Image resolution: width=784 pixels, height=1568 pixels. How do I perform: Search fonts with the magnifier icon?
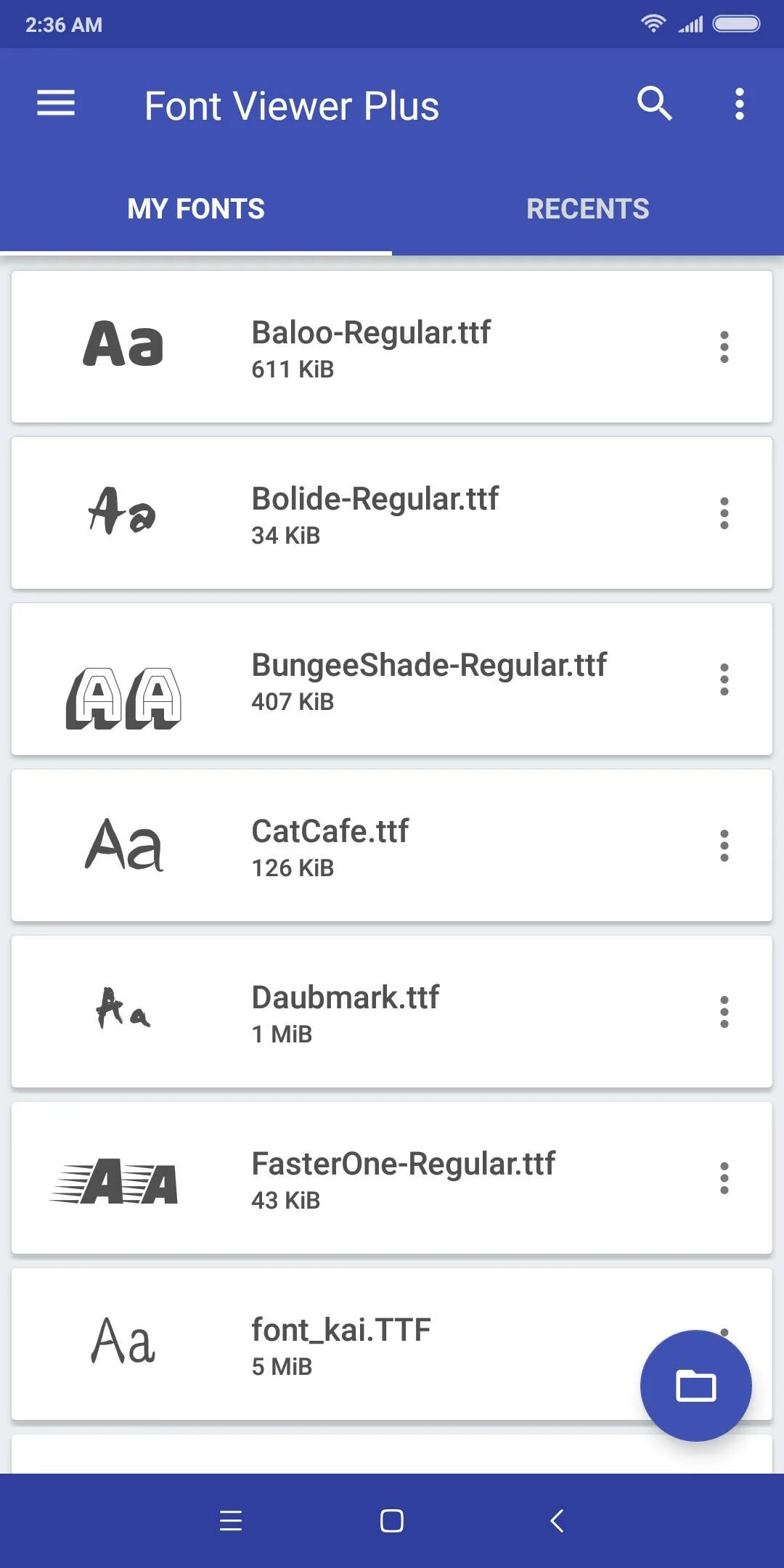[x=654, y=103]
